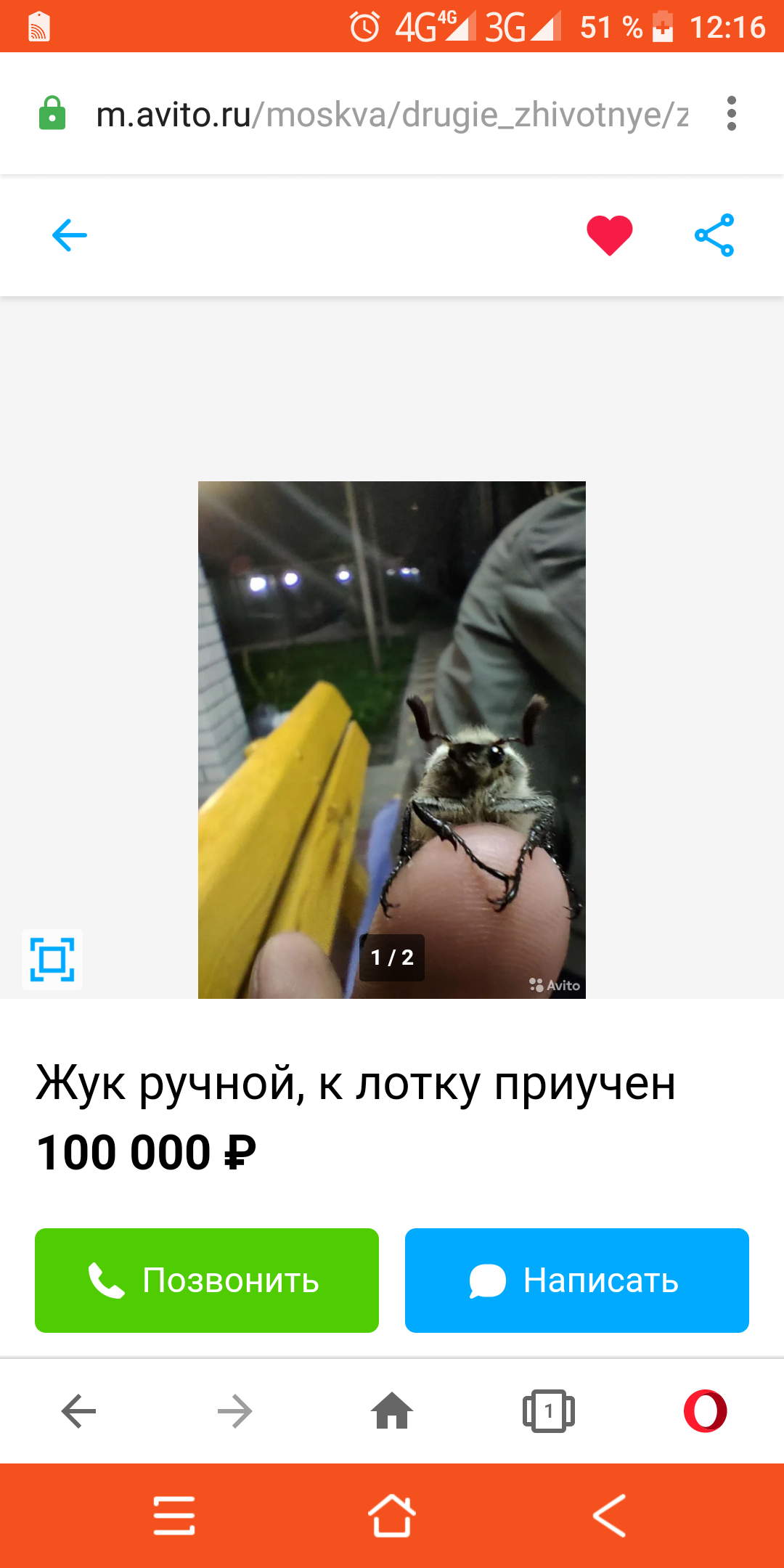Tap the system home button

392,1516
